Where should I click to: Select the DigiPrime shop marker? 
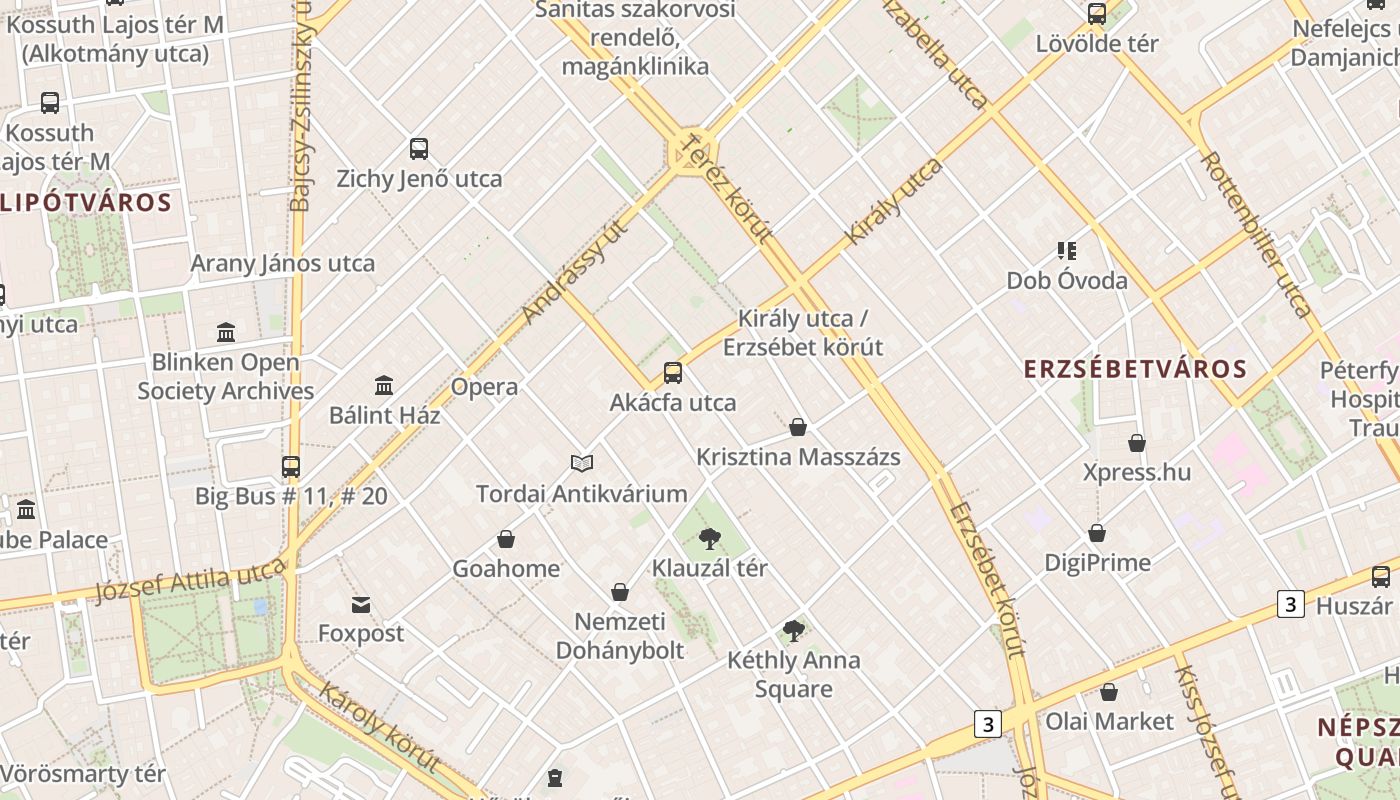click(x=1097, y=533)
